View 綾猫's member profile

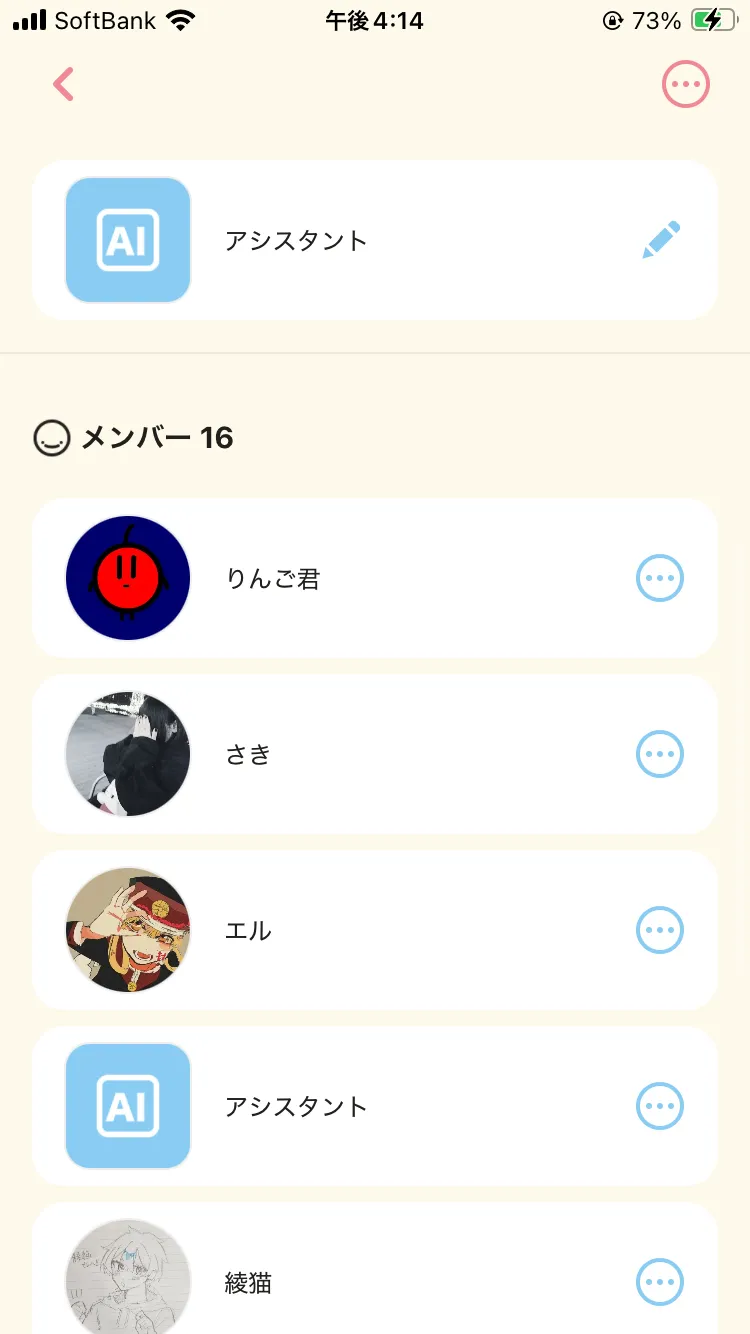tap(128, 1280)
